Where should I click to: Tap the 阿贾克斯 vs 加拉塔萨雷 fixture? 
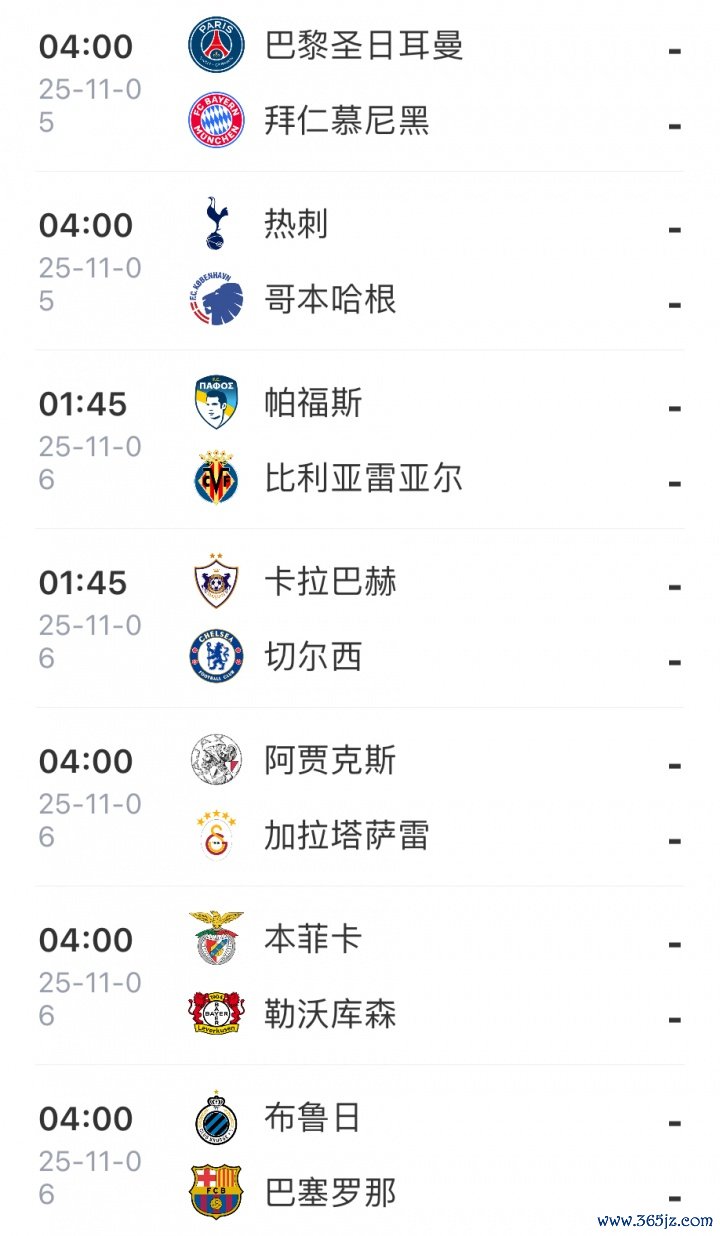click(x=360, y=799)
